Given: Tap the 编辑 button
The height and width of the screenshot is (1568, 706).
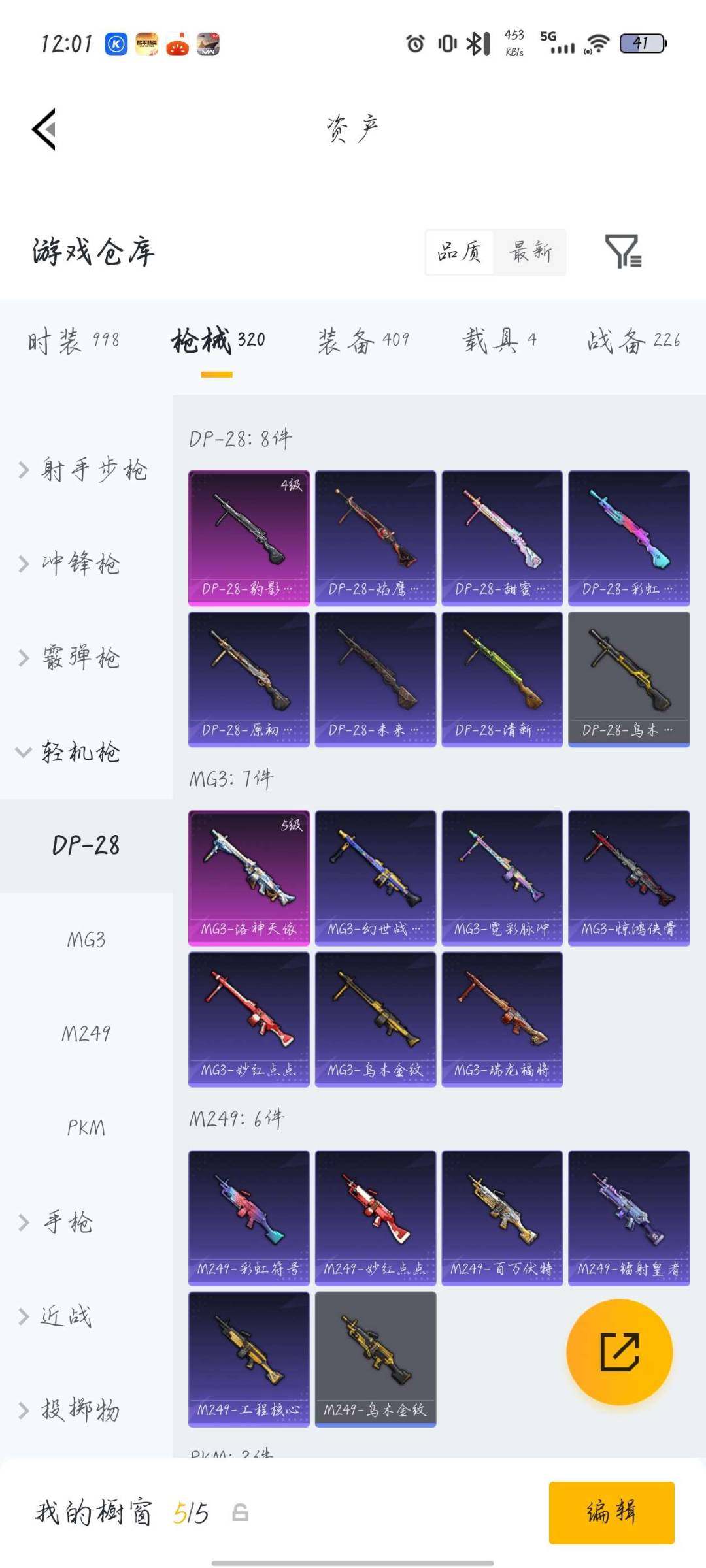Looking at the screenshot, I should click(611, 1512).
